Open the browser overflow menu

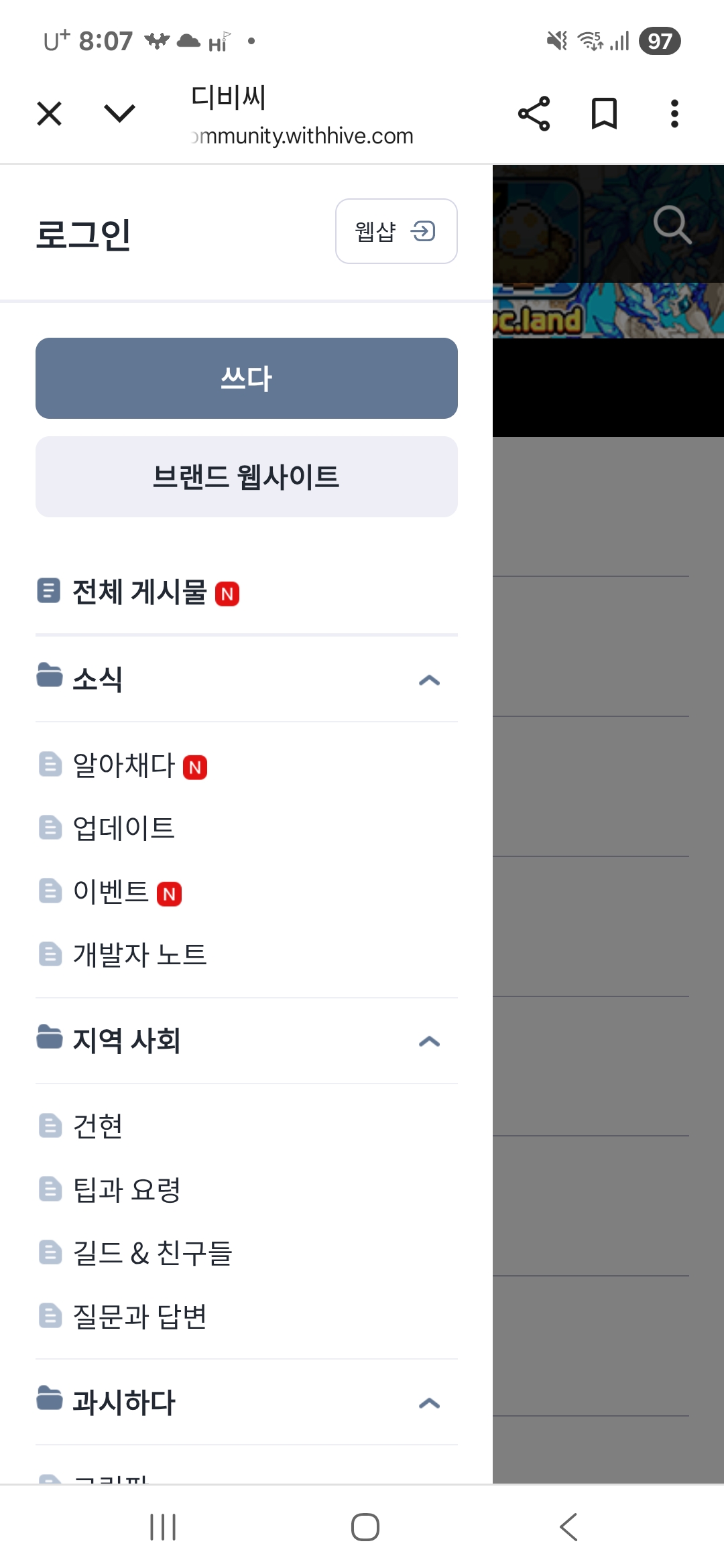(x=674, y=113)
